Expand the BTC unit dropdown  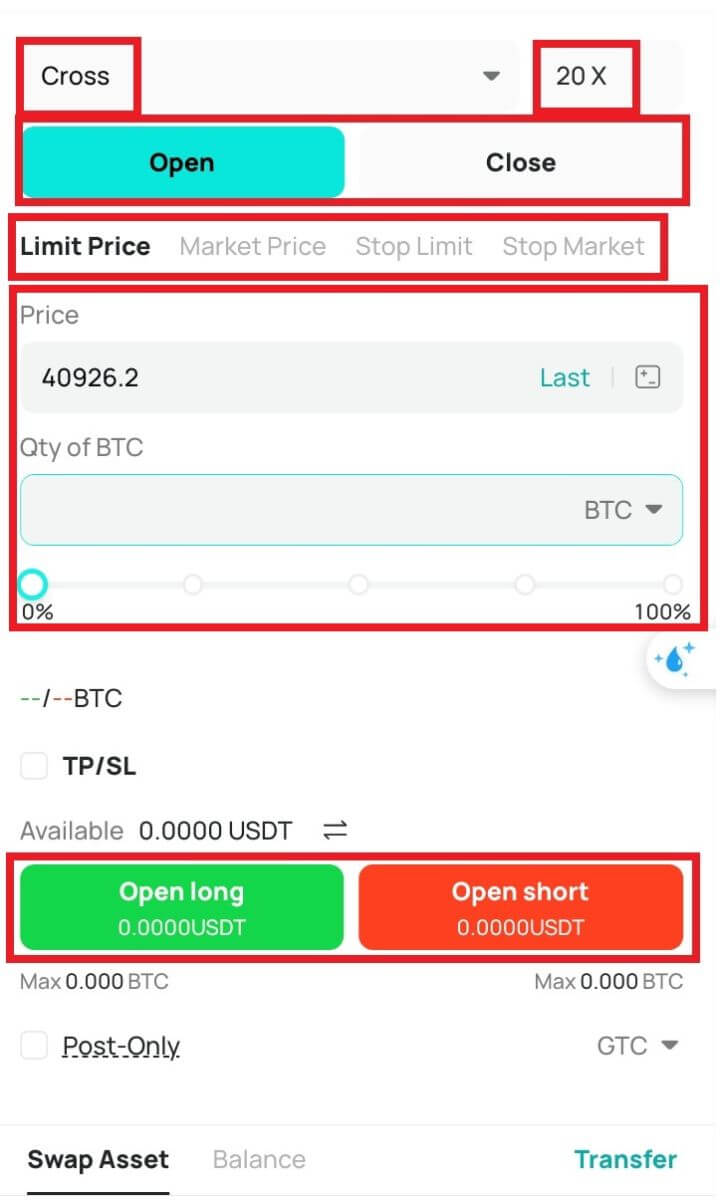(x=623, y=510)
